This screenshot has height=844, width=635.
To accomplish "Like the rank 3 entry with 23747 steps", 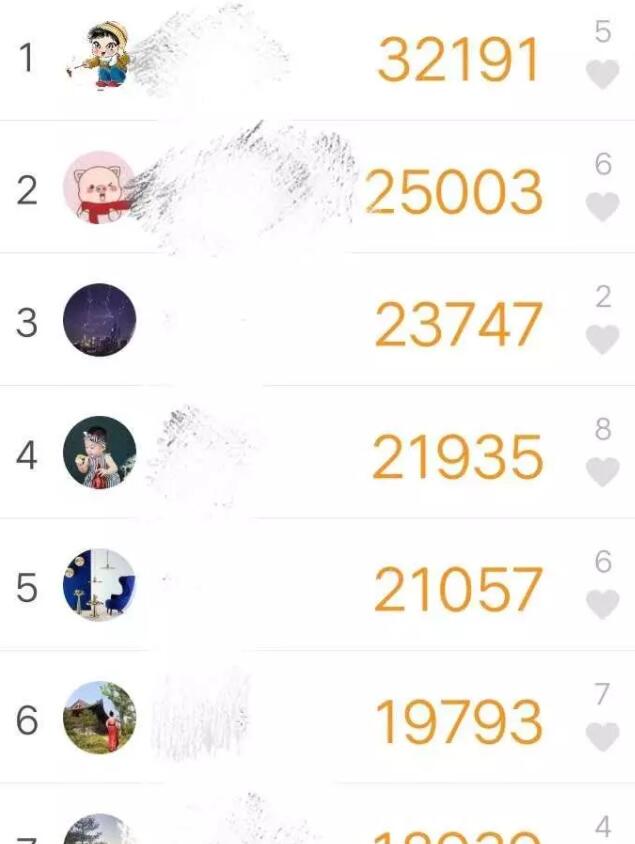I will click(602, 340).
